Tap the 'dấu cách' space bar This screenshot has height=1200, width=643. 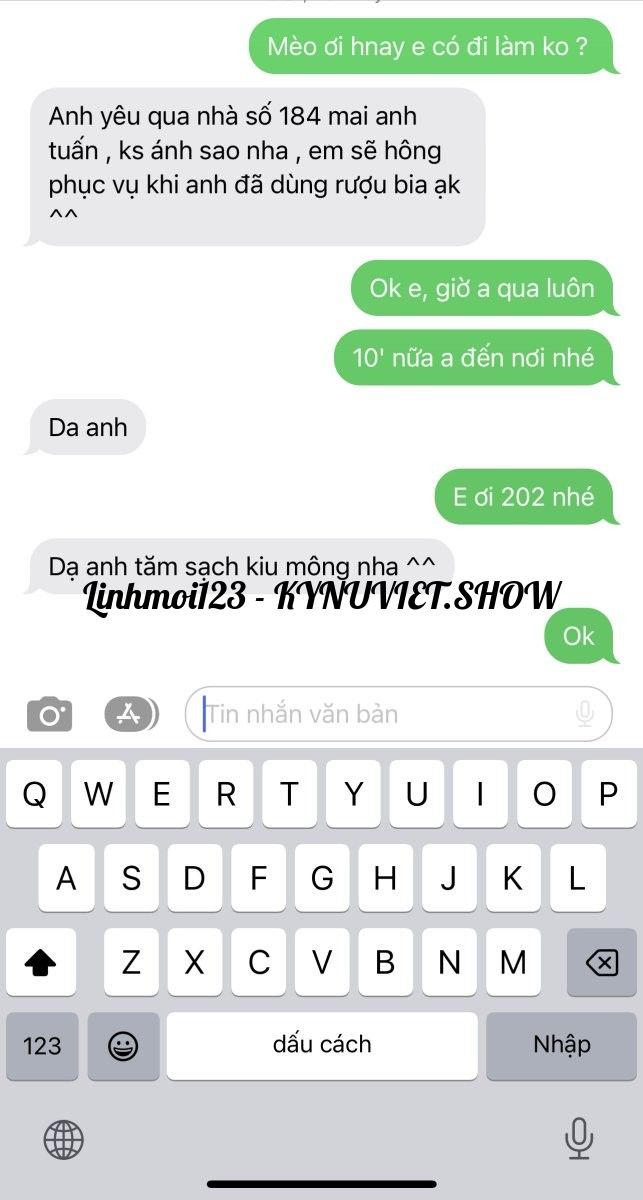point(321,1045)
